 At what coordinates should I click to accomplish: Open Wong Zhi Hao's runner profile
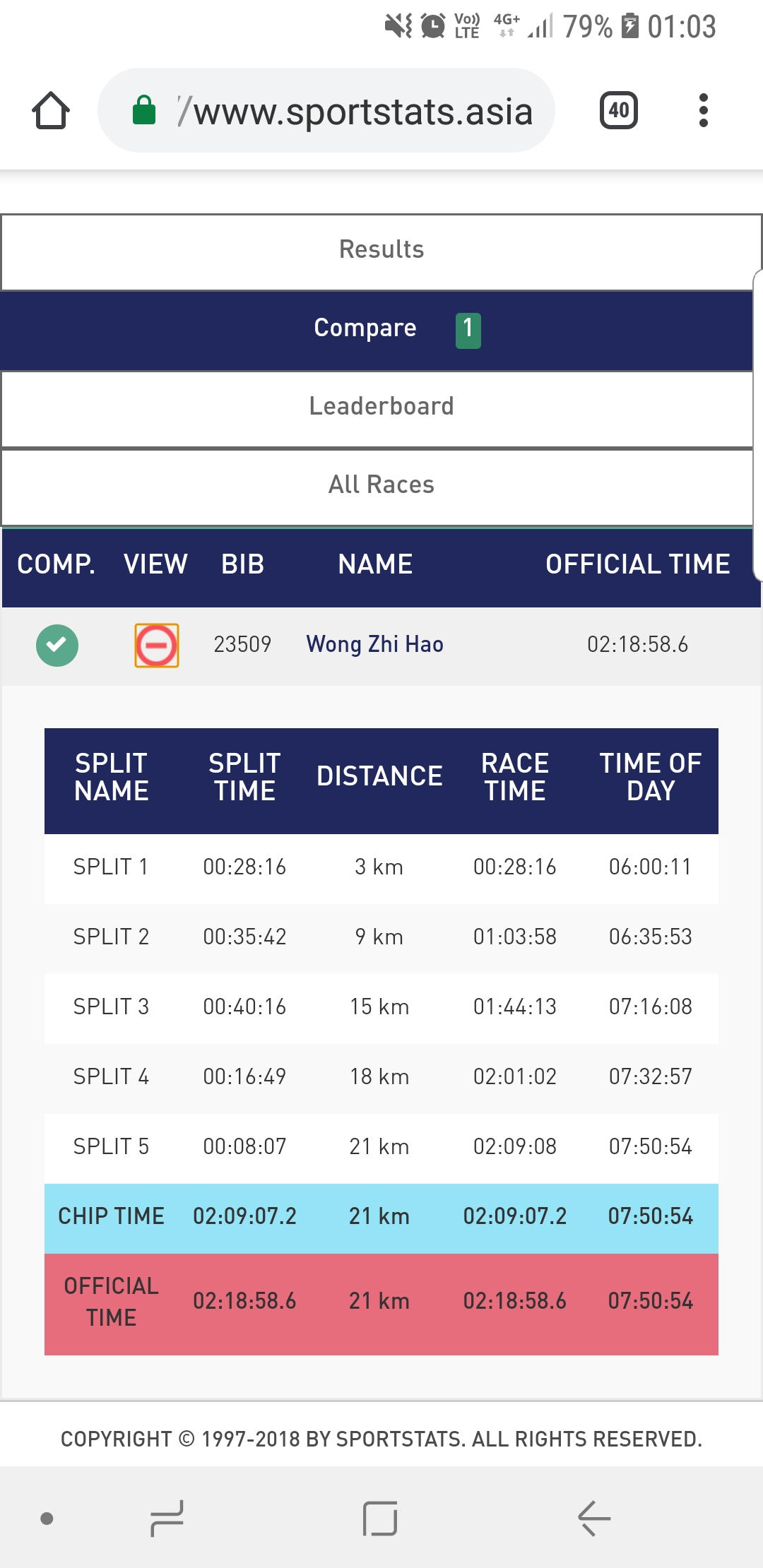pyautogui.click(x=374, y=644)
